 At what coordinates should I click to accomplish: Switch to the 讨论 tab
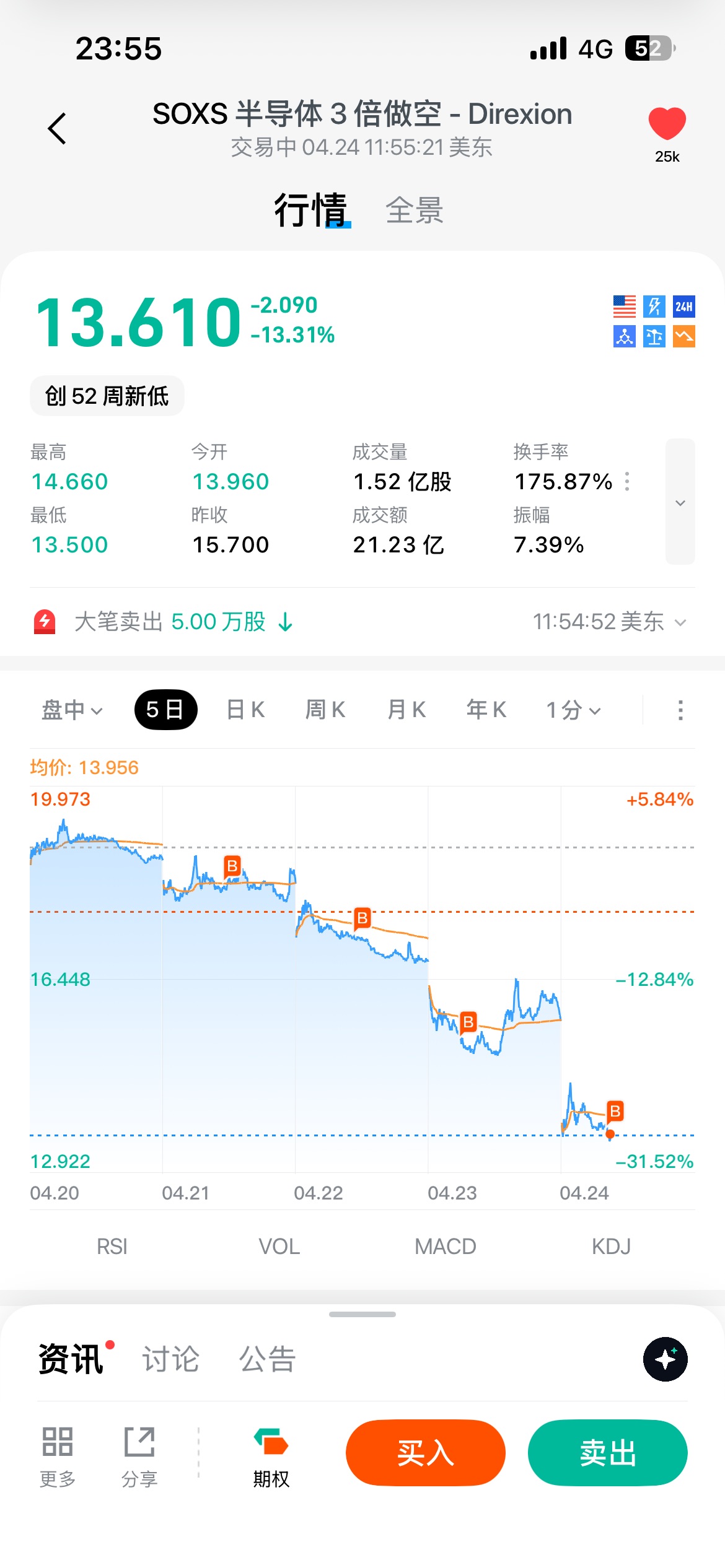pyautogui.click(x=171, y=1359)
